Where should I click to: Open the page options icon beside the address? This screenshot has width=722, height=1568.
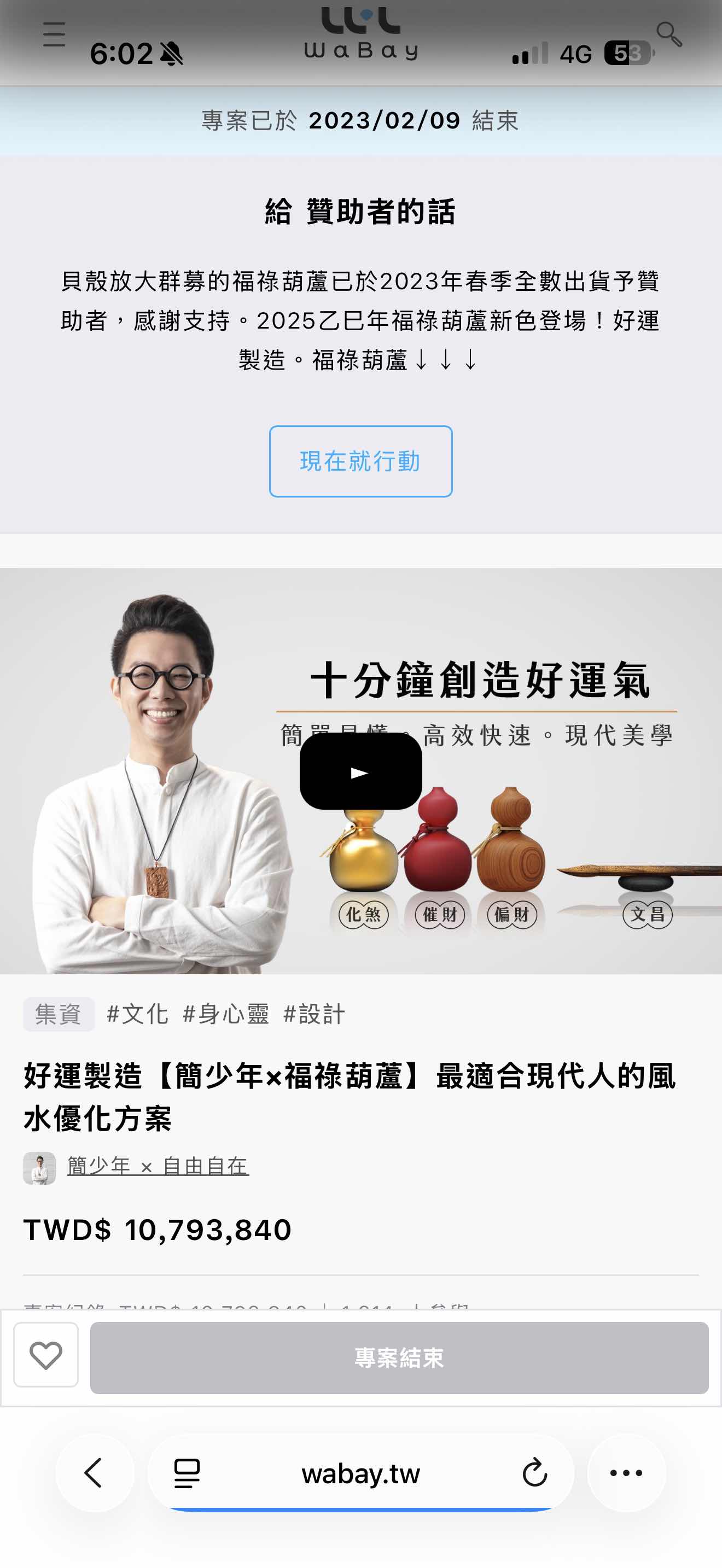click(187, 1473)
